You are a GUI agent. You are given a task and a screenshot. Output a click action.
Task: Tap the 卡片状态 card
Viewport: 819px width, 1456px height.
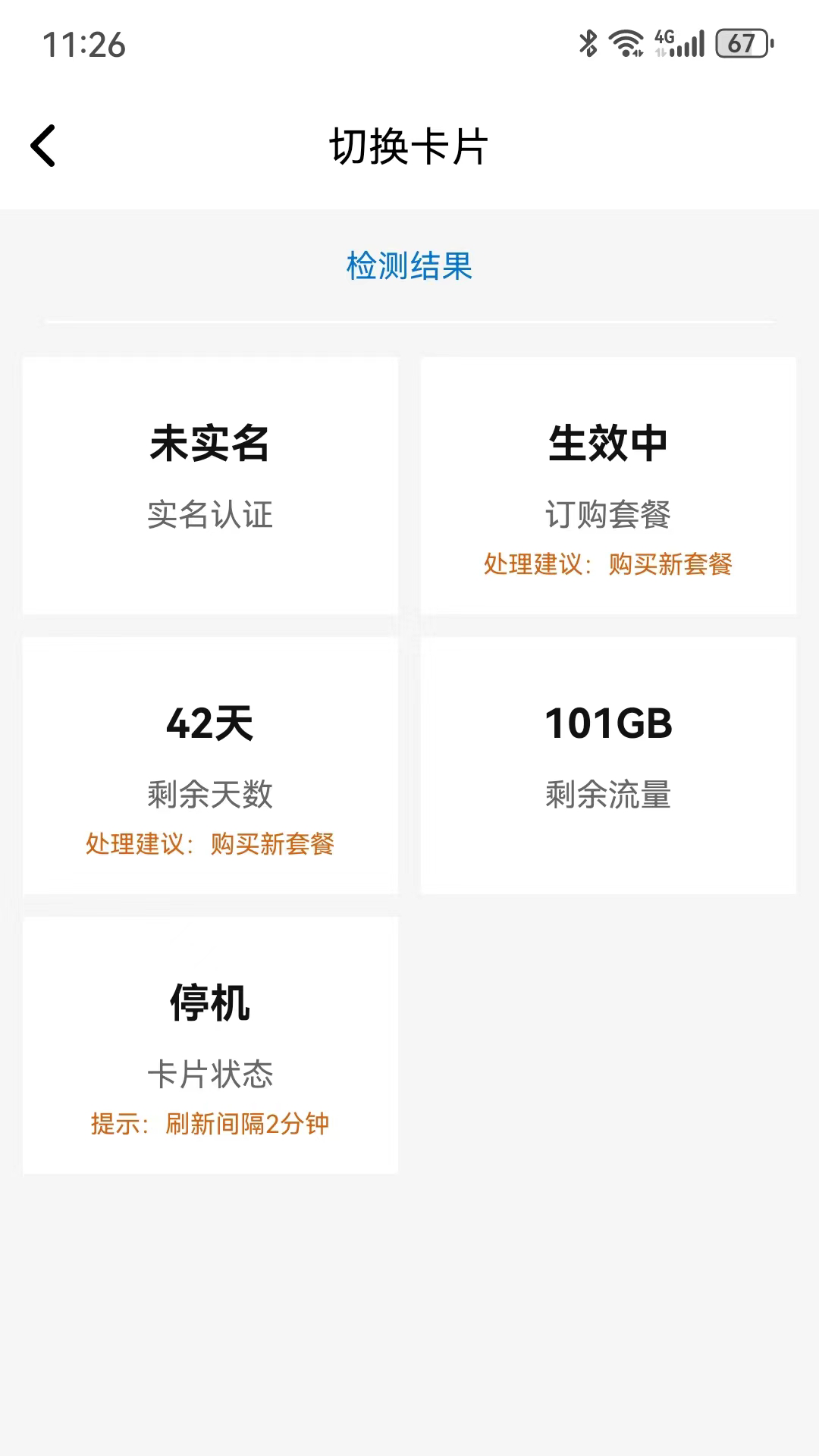(x=210, y=1045)
